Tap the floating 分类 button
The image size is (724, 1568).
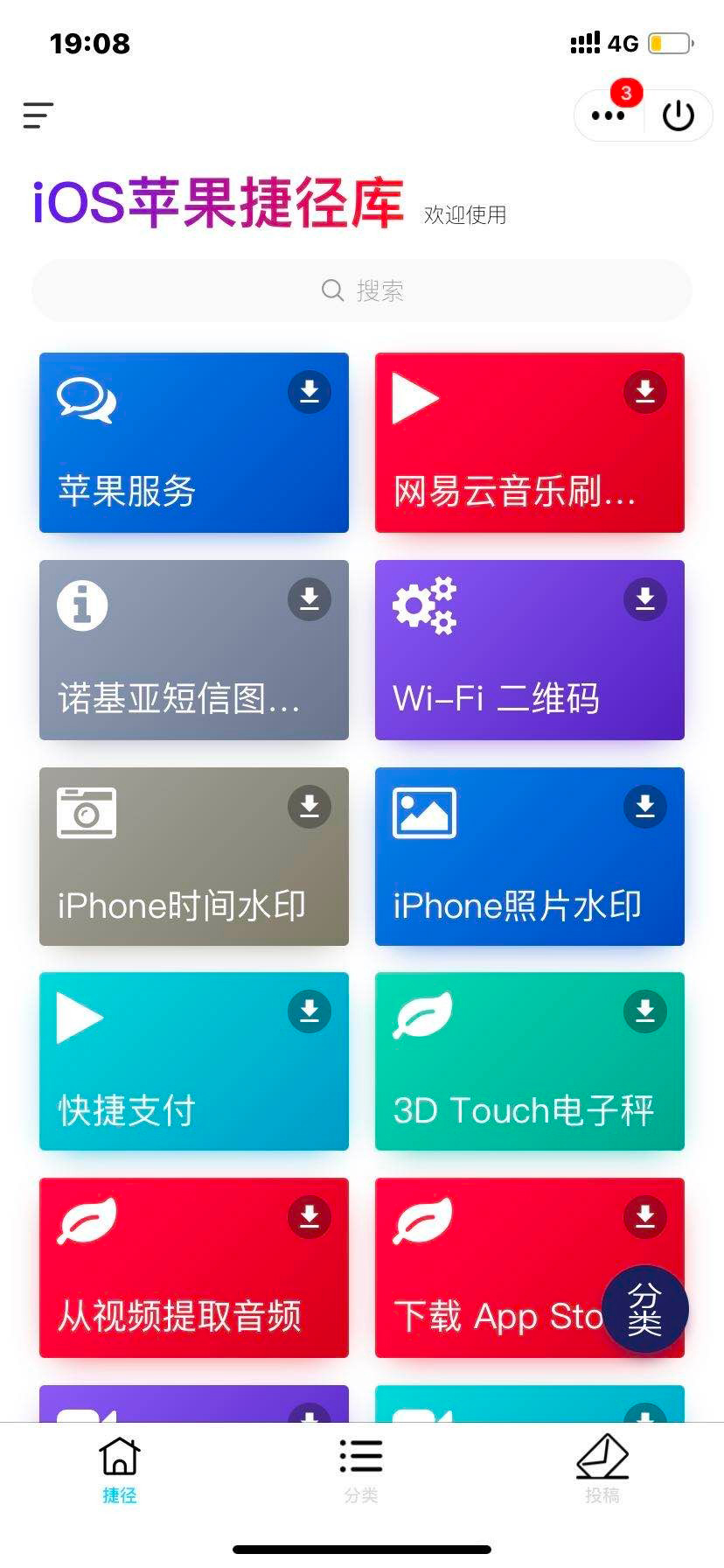coord(644,1309)
